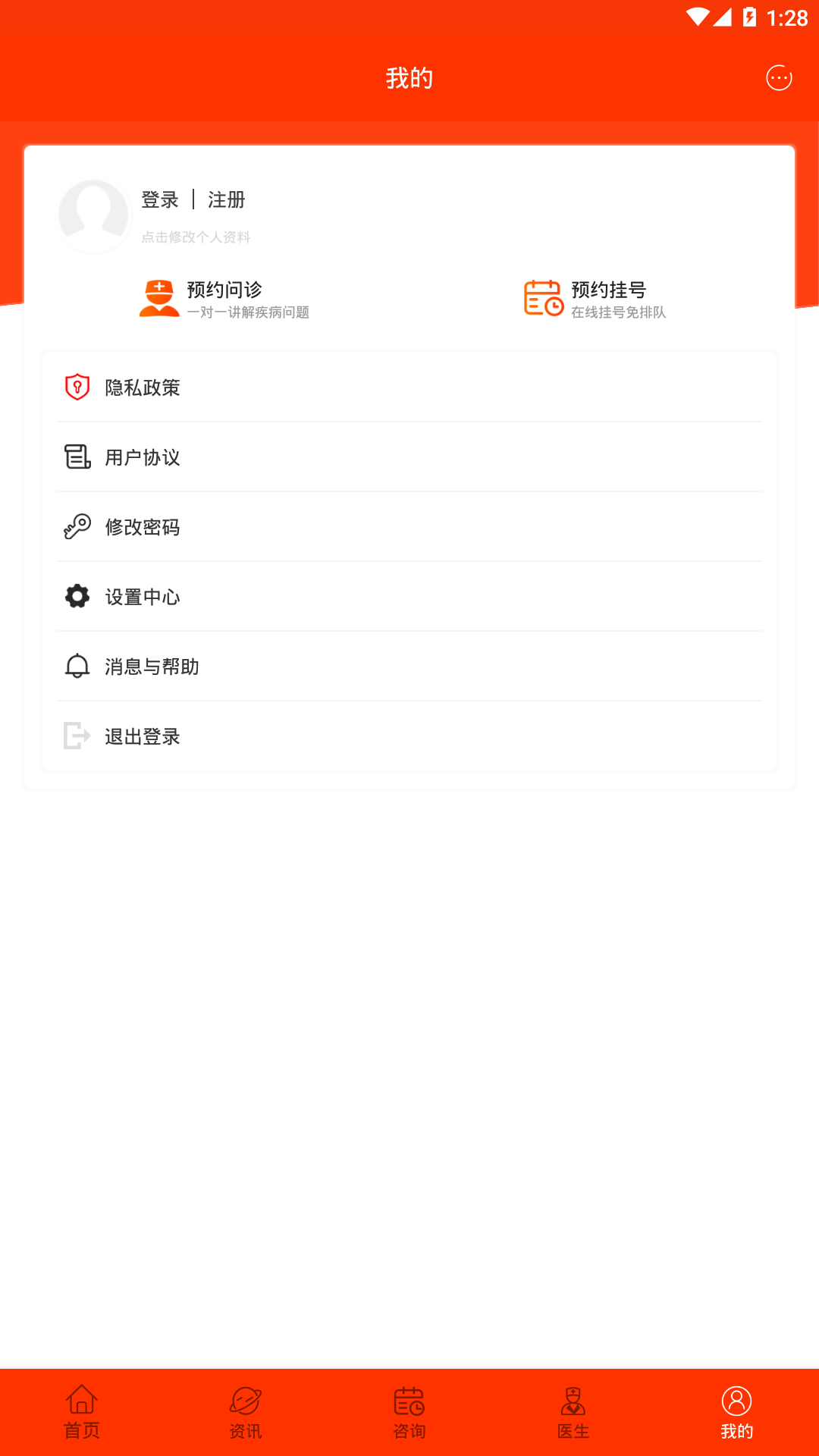
Task: Open the more options menu at top right
Action: click(x=778, y=77)
